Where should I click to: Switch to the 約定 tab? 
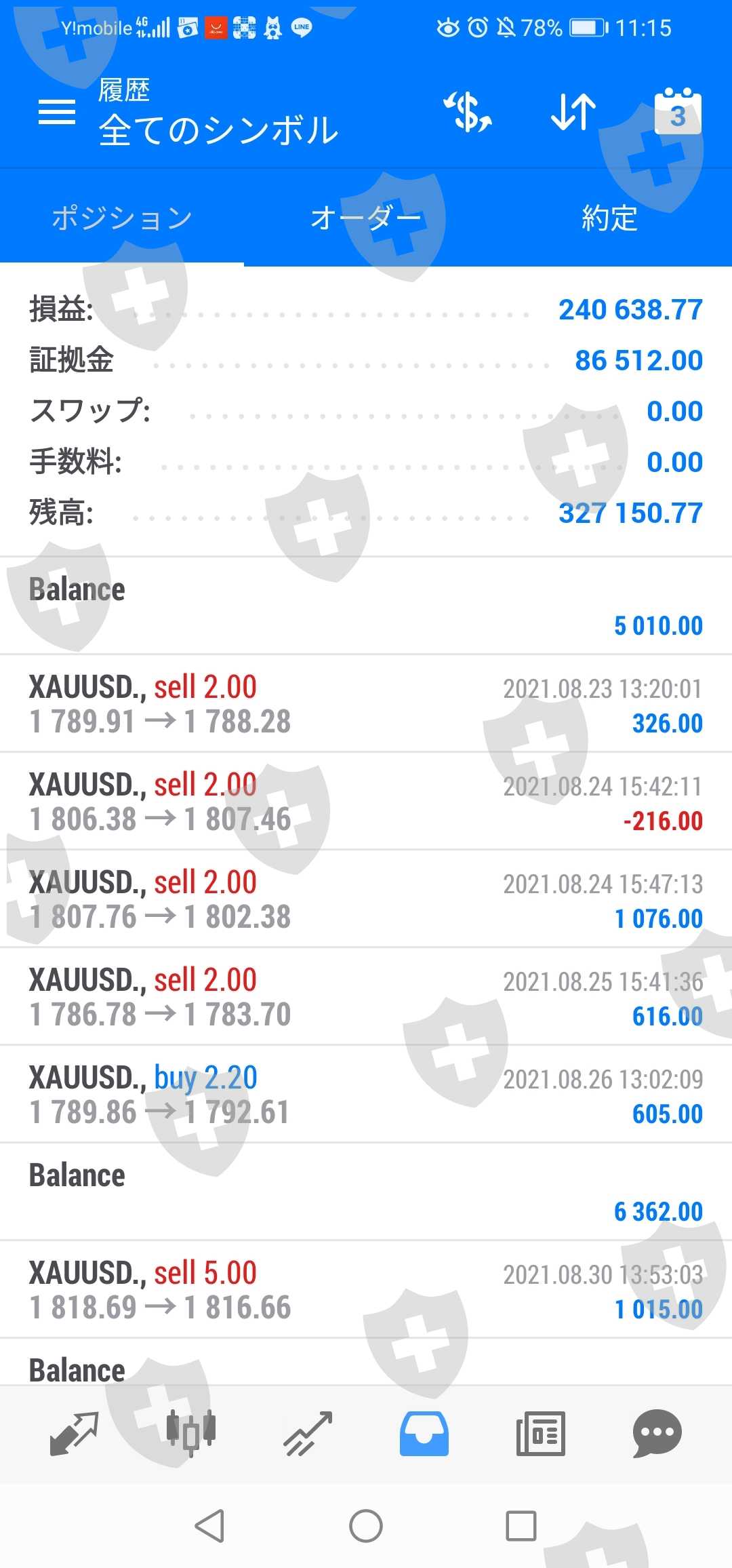tap(609, 218)
